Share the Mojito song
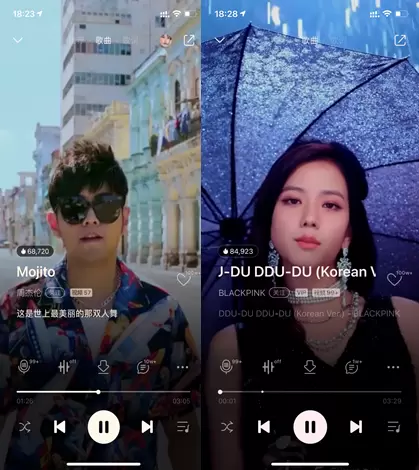419x470 pixels. pyautogui.click(x=189, y=40)
